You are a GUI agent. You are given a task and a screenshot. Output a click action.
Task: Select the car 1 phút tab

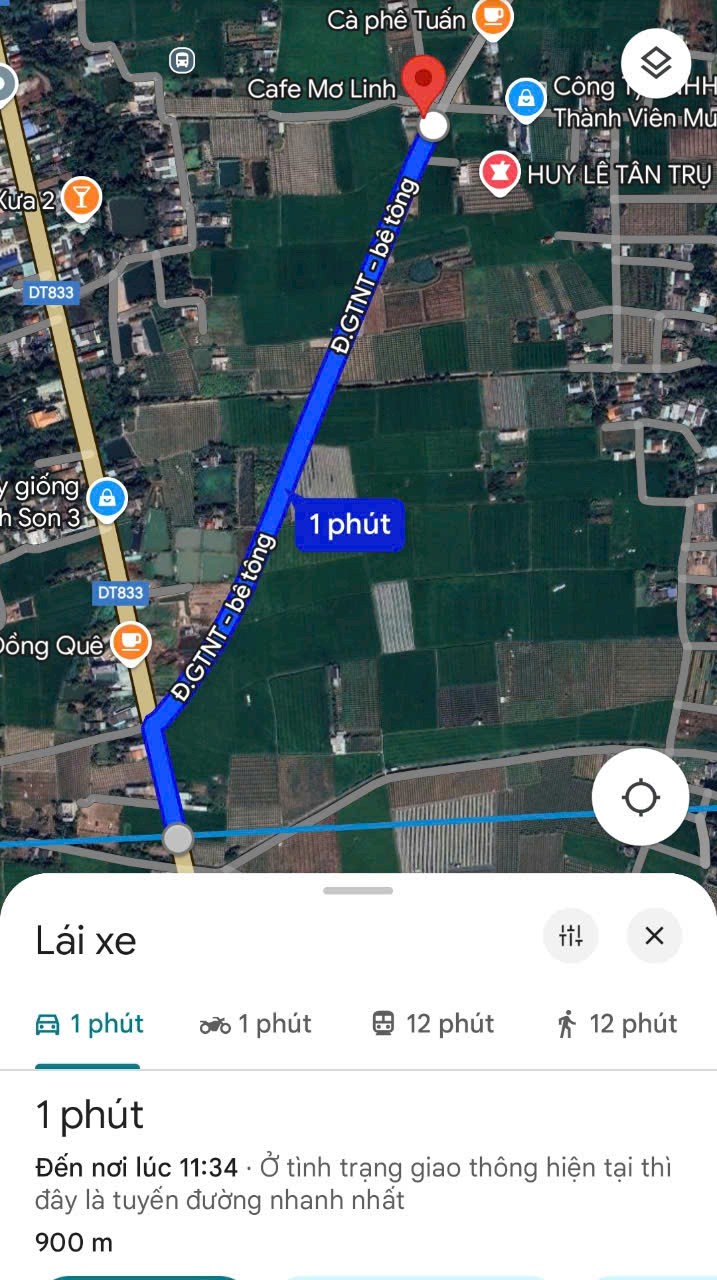click(x=89, y=1024)
